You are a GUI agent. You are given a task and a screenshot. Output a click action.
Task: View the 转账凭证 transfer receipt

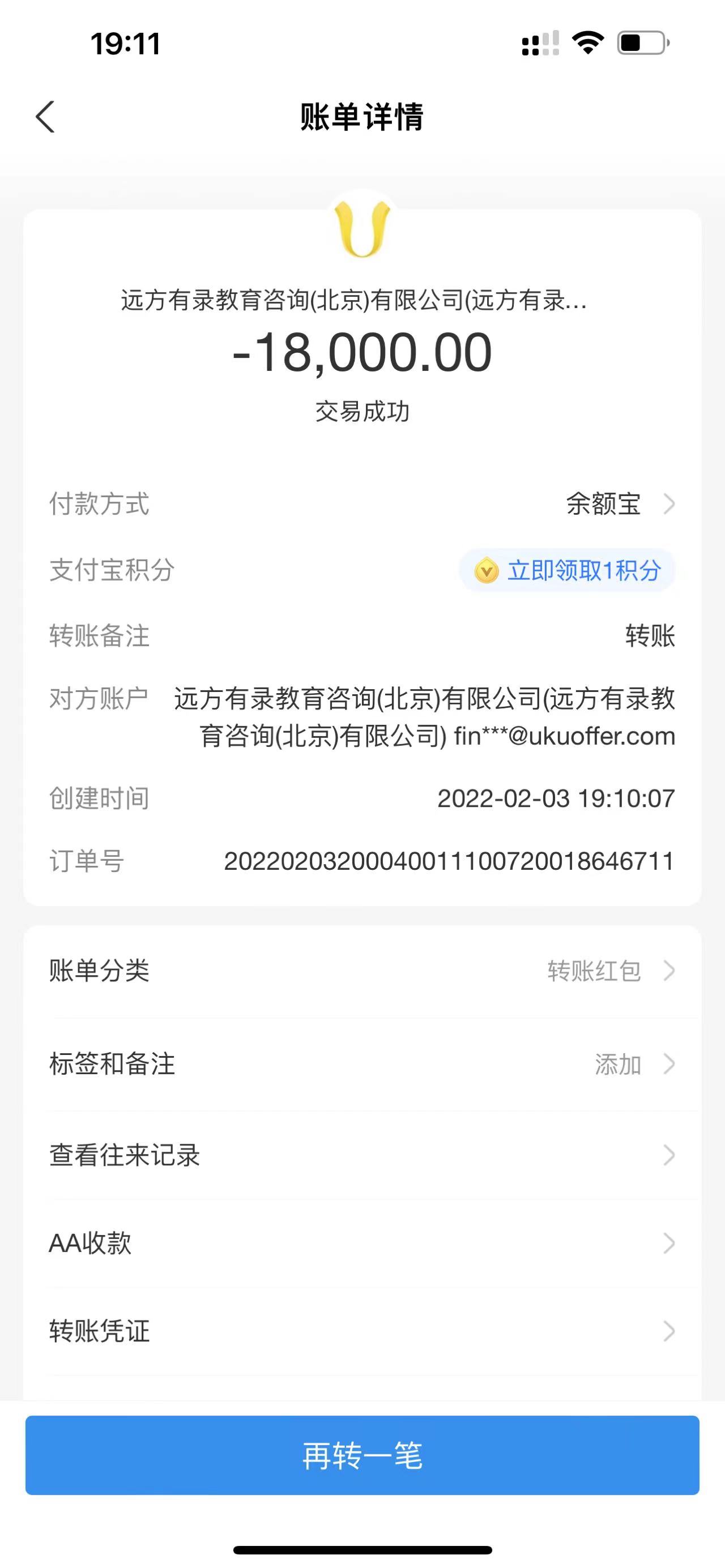pos(361,1331)
